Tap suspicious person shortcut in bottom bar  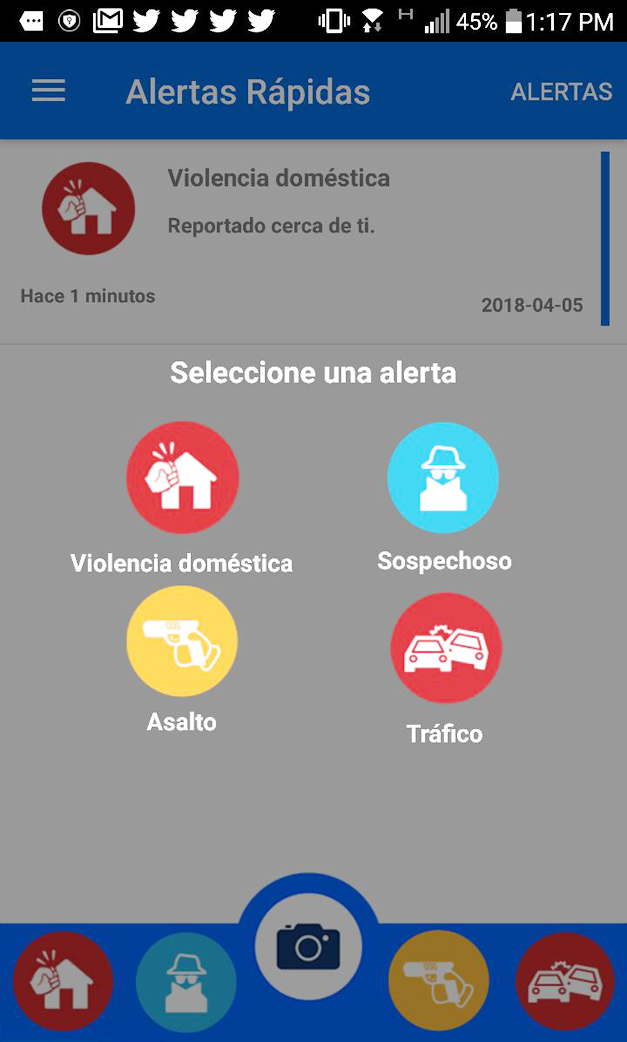coord(186,982)
